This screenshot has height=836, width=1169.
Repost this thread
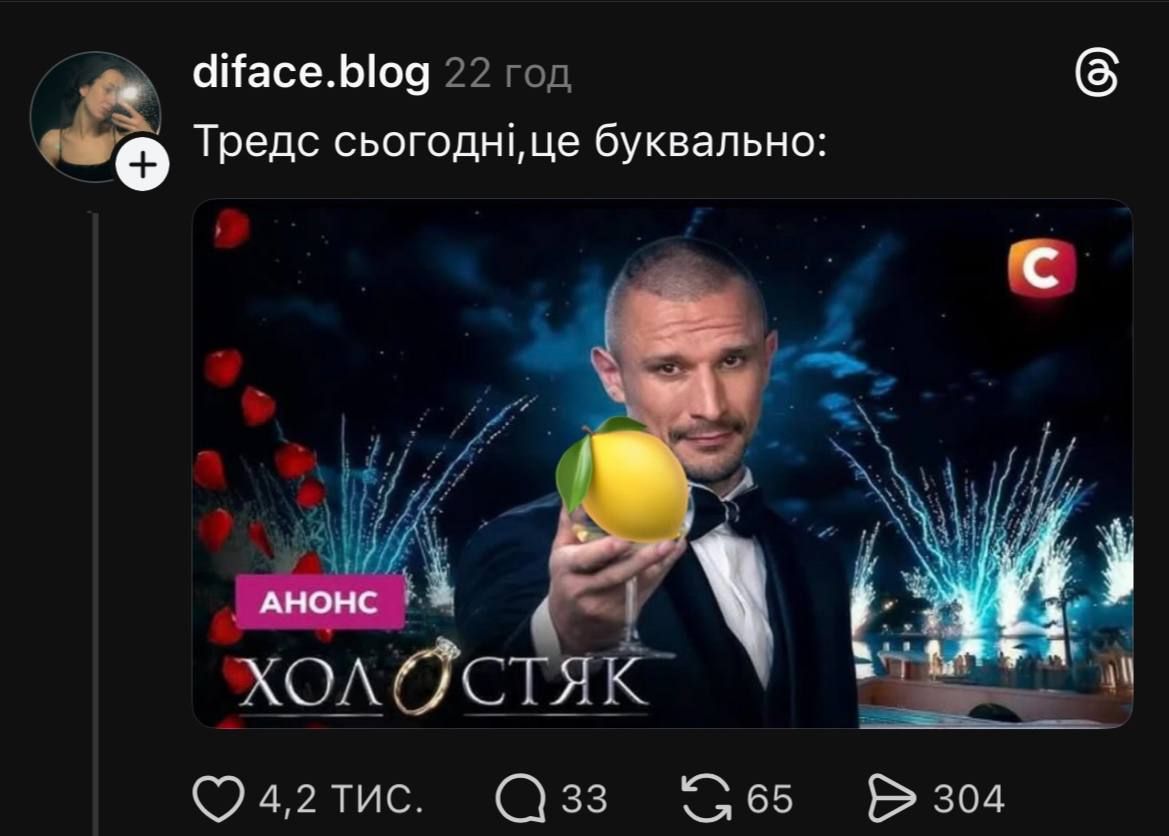click(x=704, y=799)
